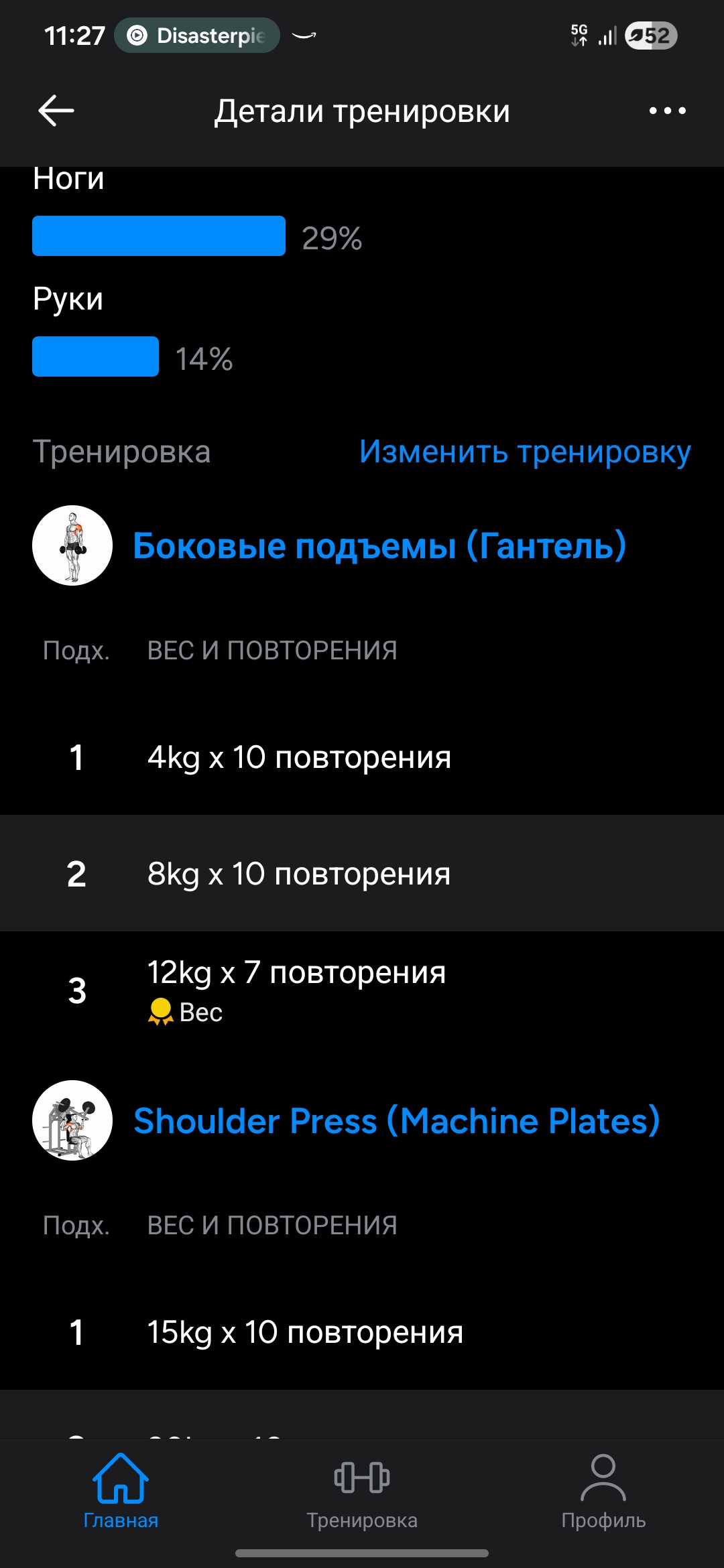Switch to the Главная tab
Screen dimensions: 724x1568
(x=121, y=1489)
